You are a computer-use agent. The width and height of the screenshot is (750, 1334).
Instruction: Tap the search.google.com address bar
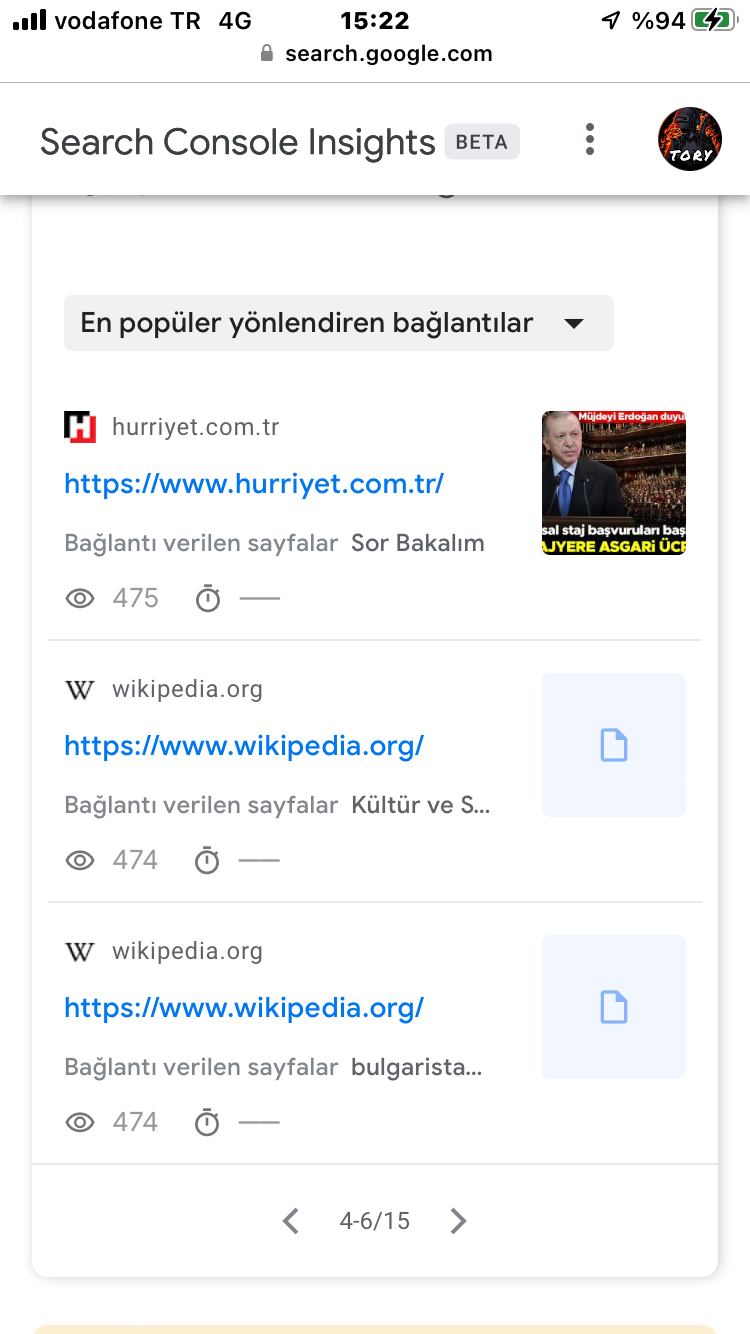click(x=375, y=54)
